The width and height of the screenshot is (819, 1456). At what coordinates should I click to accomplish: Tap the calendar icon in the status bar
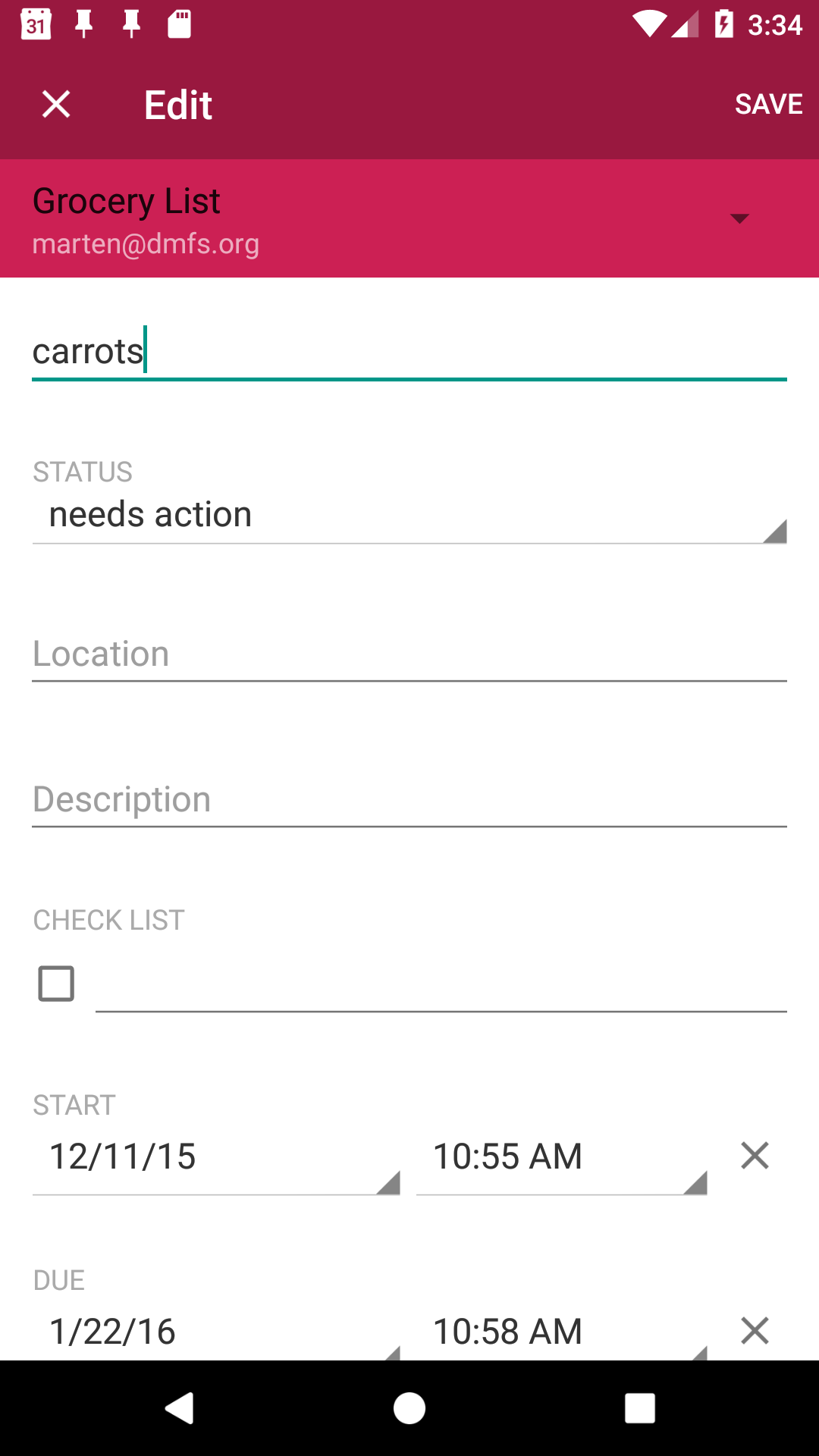[x=34, y=25]
